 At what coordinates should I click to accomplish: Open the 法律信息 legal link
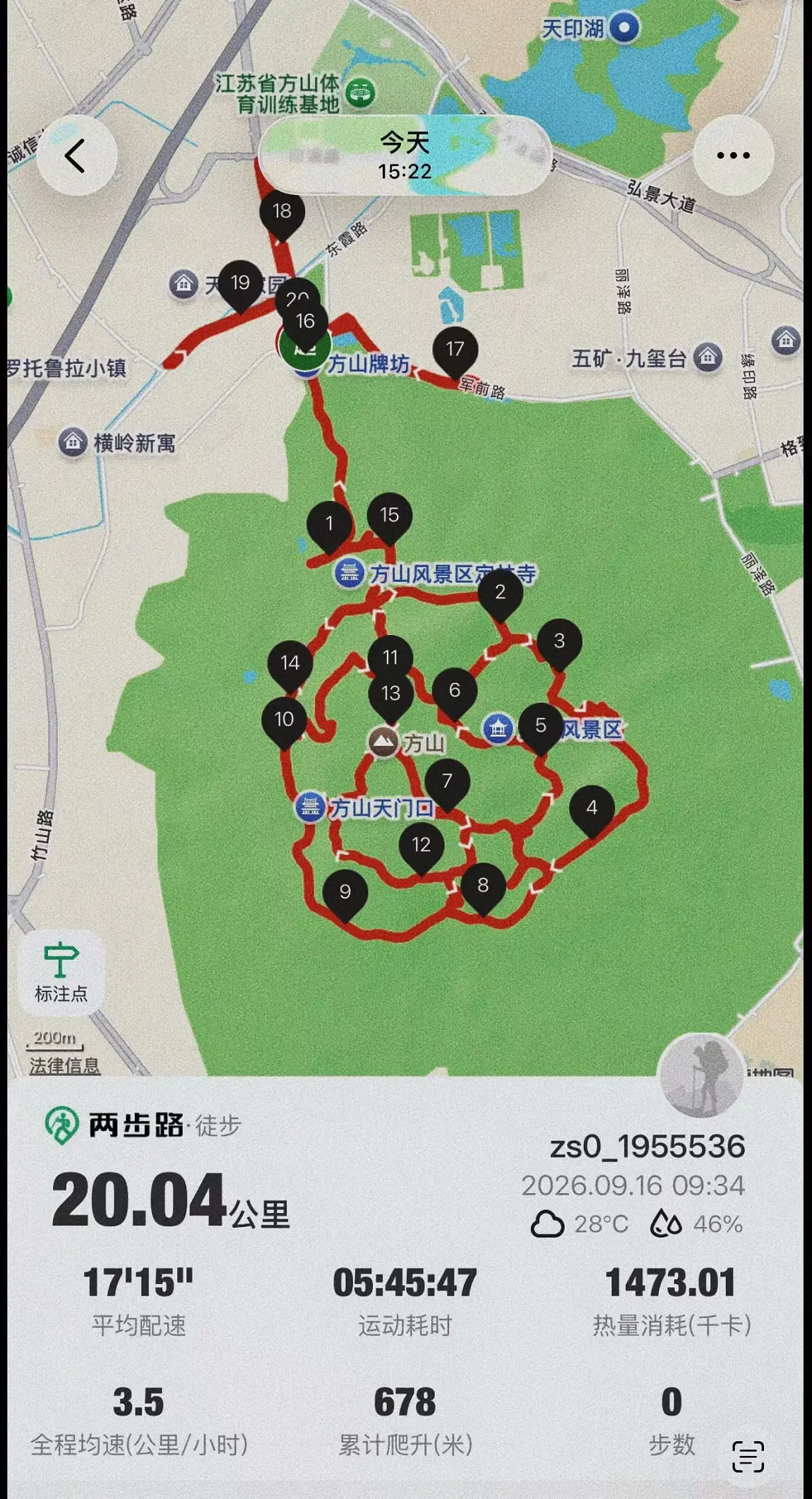(x=64, y=1065)
